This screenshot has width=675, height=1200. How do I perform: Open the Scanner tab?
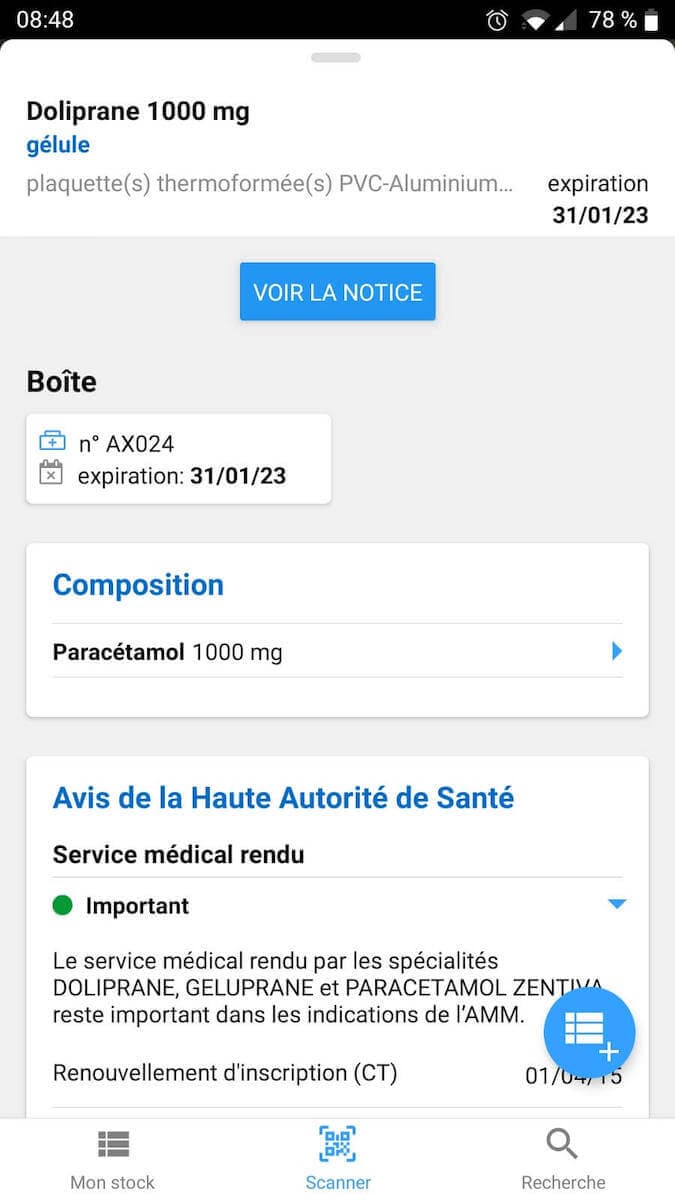click(338, 1158)
